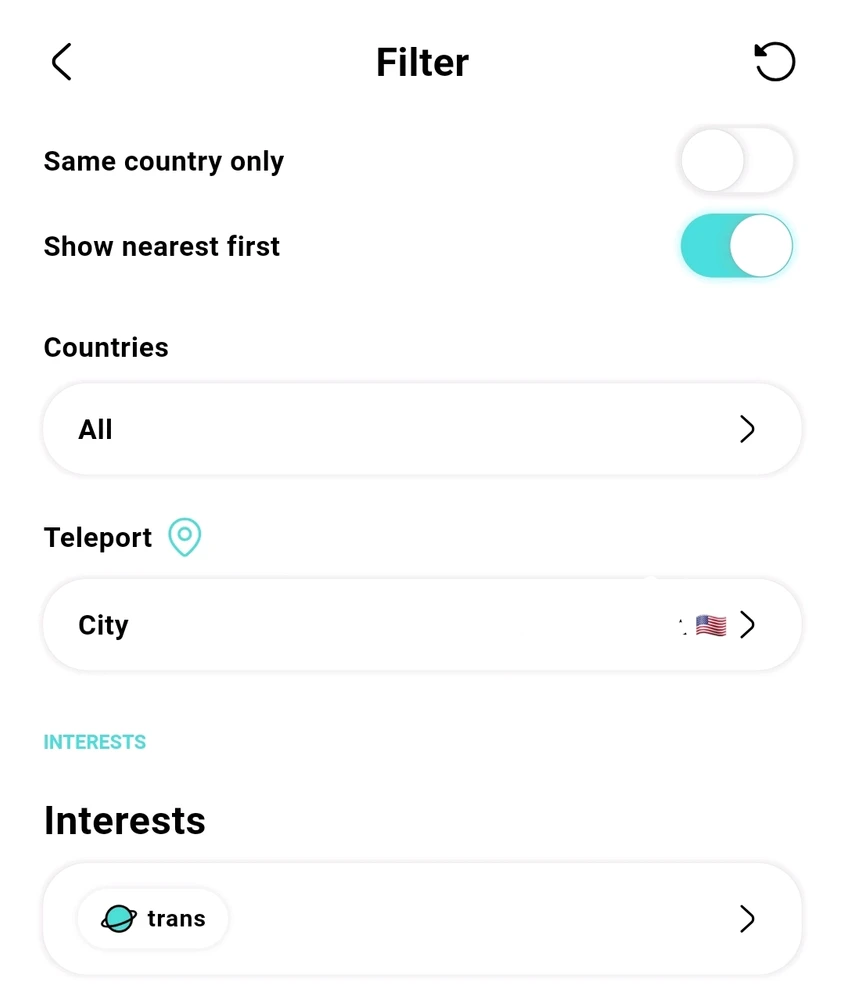Screen dimensions: 844x1000
Task: Turn off Show nearest first
Action: (x=736, y=246)
